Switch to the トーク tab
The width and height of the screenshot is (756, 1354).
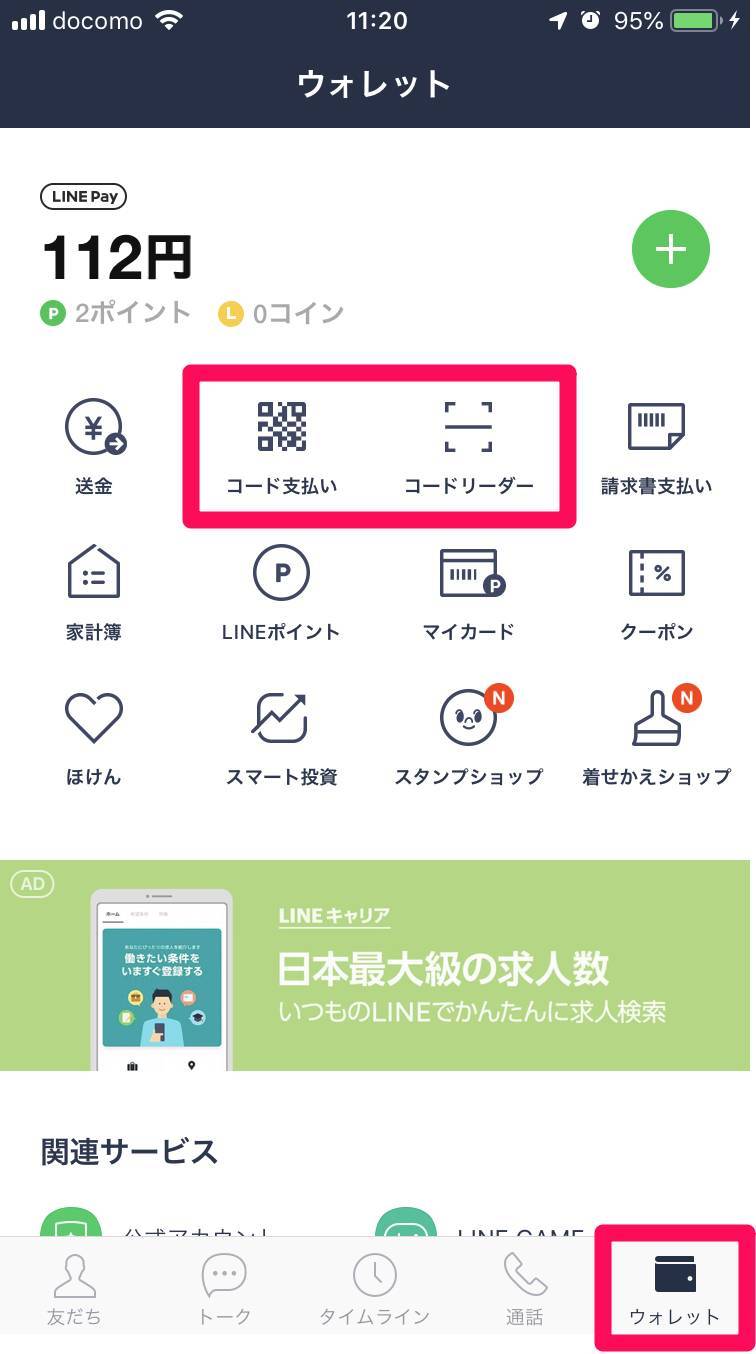pyautogui.click(x=224, y=1289)
